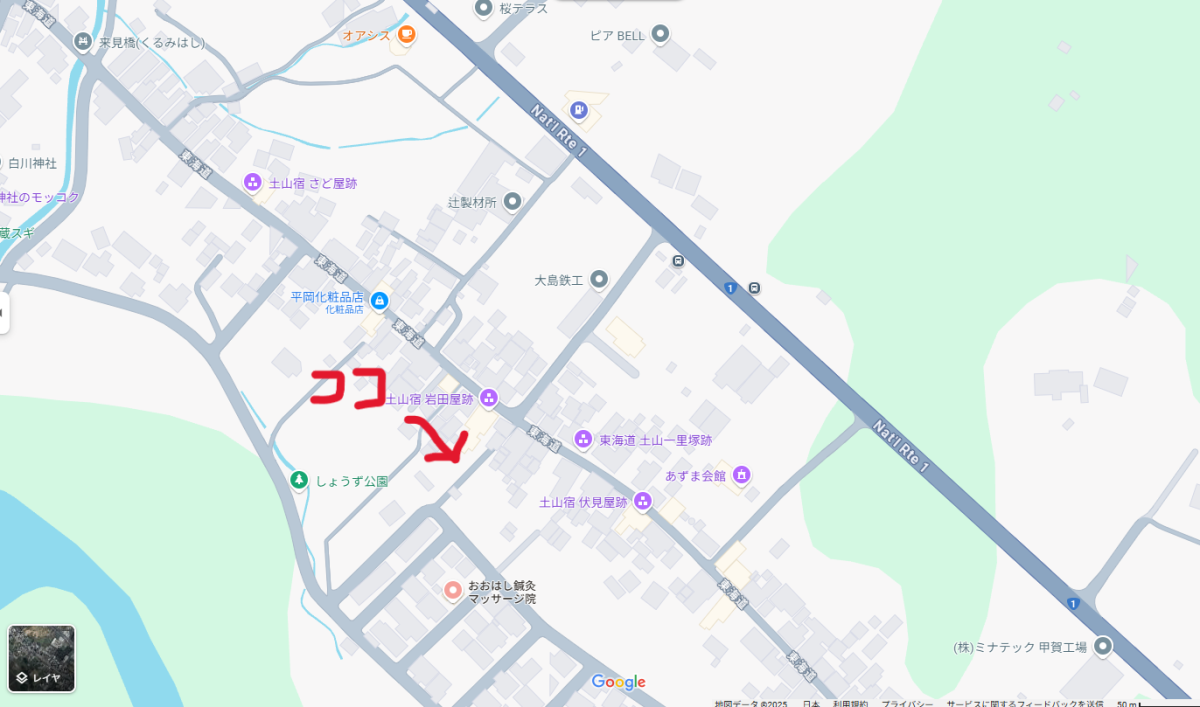Select the しょうず公園 park marker
Image resolution: width=1200 pixels, height=707 pixels.
pos(298,480)
